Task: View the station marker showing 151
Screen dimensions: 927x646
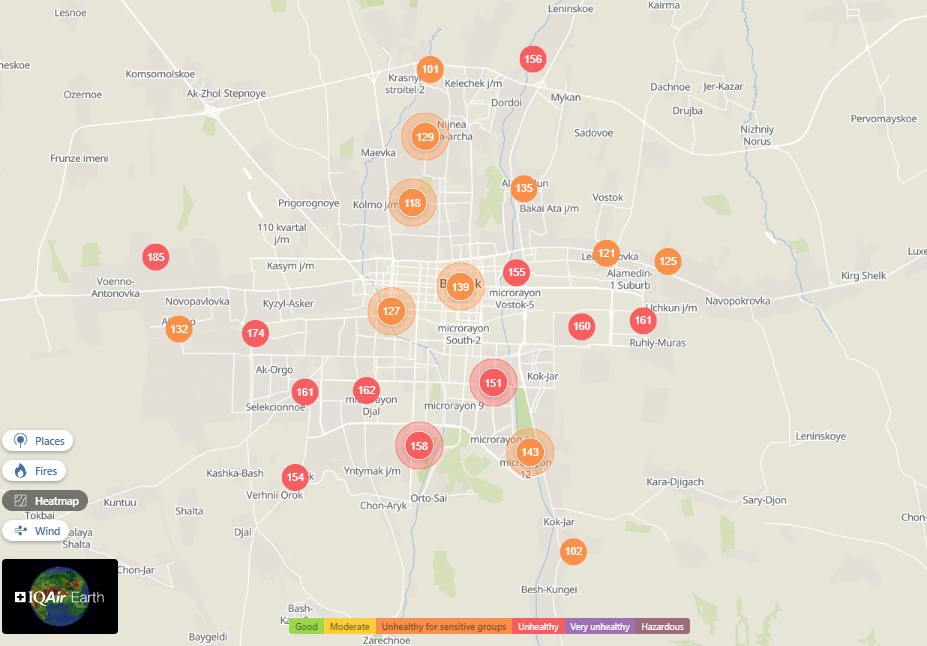Action: (493, 382)
